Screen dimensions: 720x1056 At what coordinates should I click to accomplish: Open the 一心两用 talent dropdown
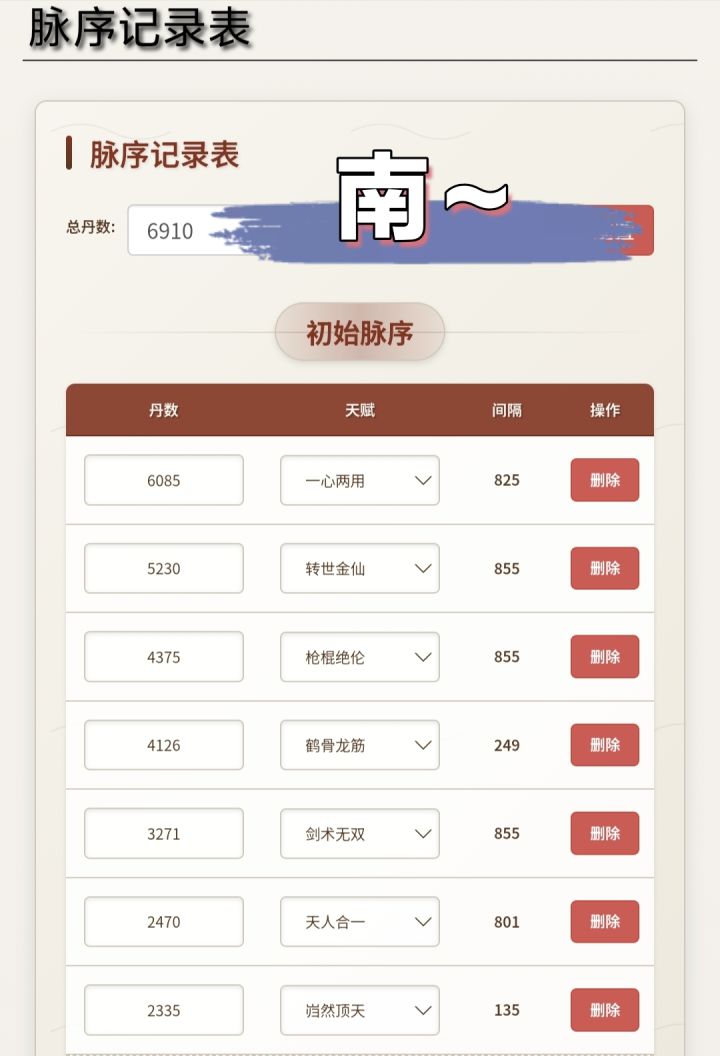[359, 480]
